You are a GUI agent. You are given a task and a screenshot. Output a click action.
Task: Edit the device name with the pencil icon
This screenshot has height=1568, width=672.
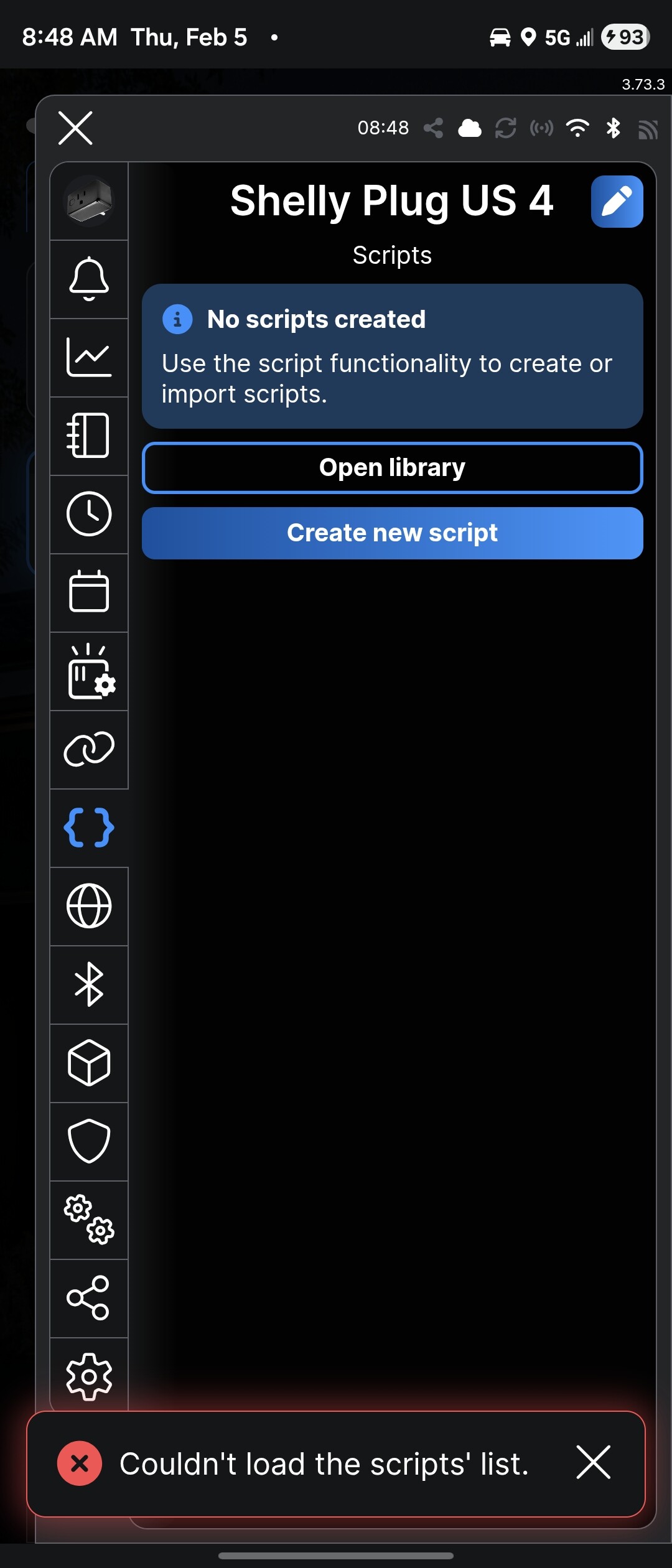click(617, 202)
